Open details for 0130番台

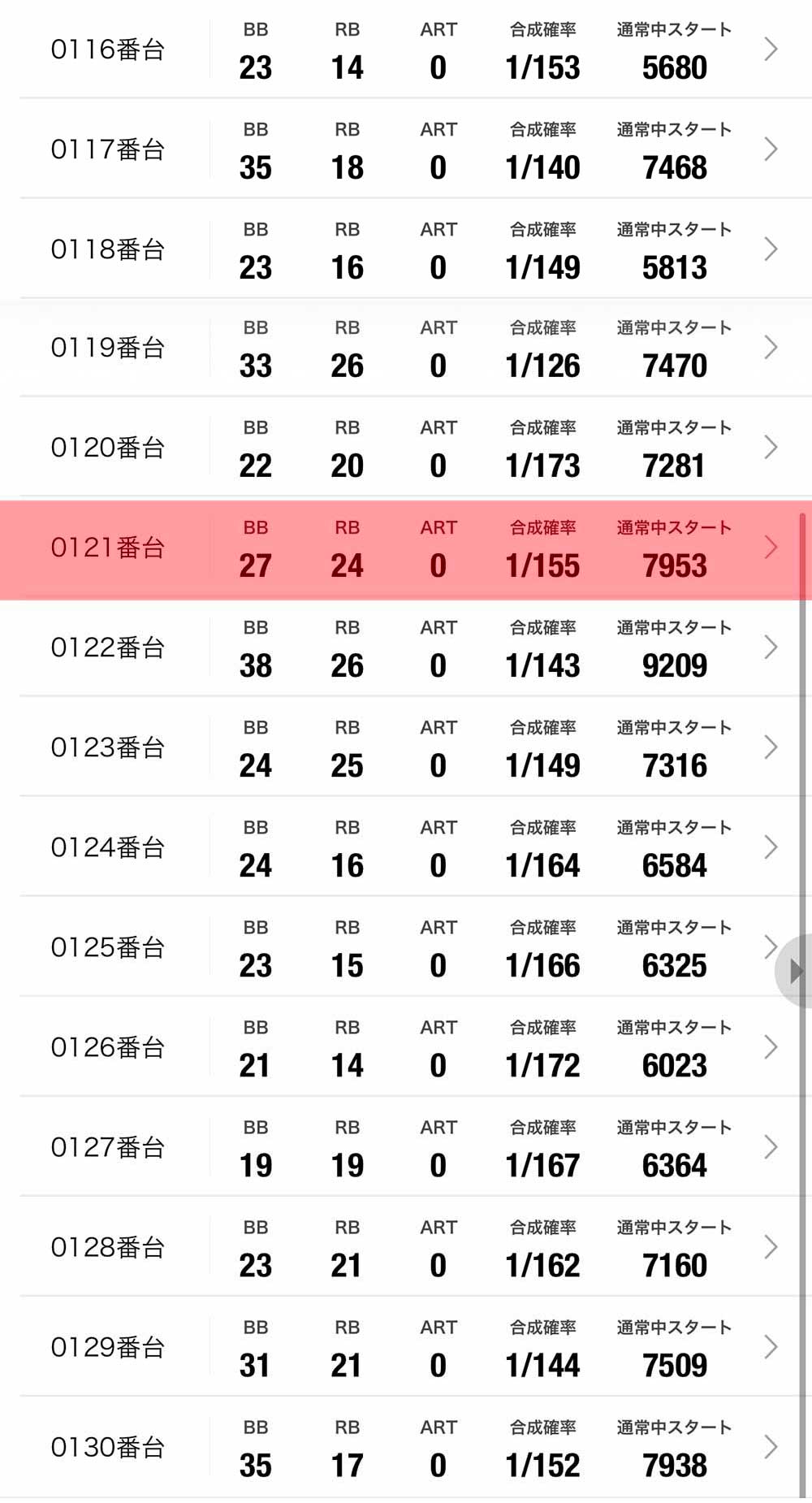[406, 1447]
